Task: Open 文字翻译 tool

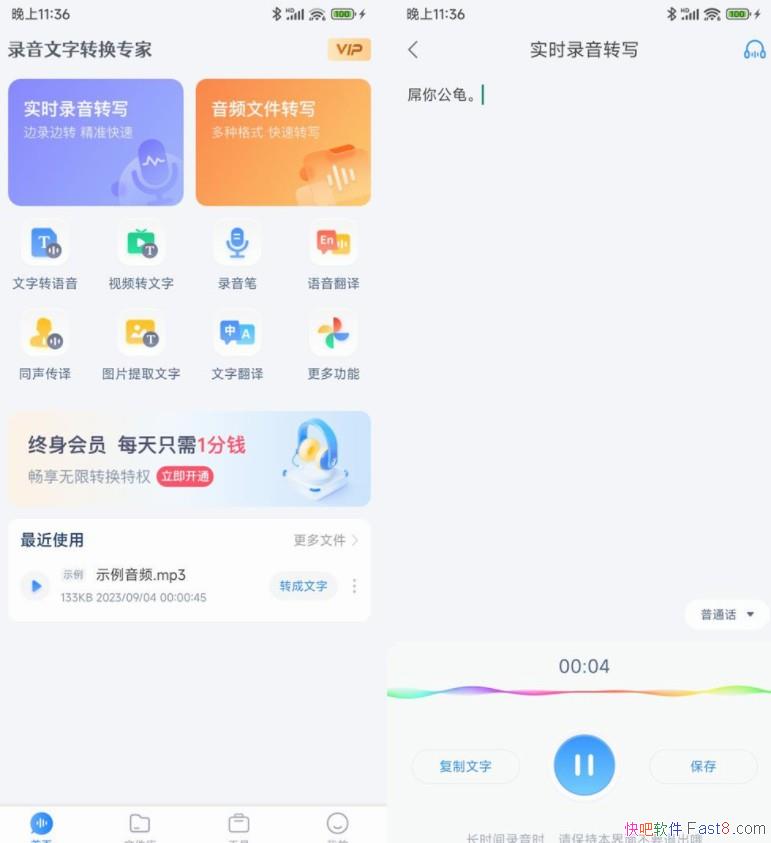Action: click(237, 345)
